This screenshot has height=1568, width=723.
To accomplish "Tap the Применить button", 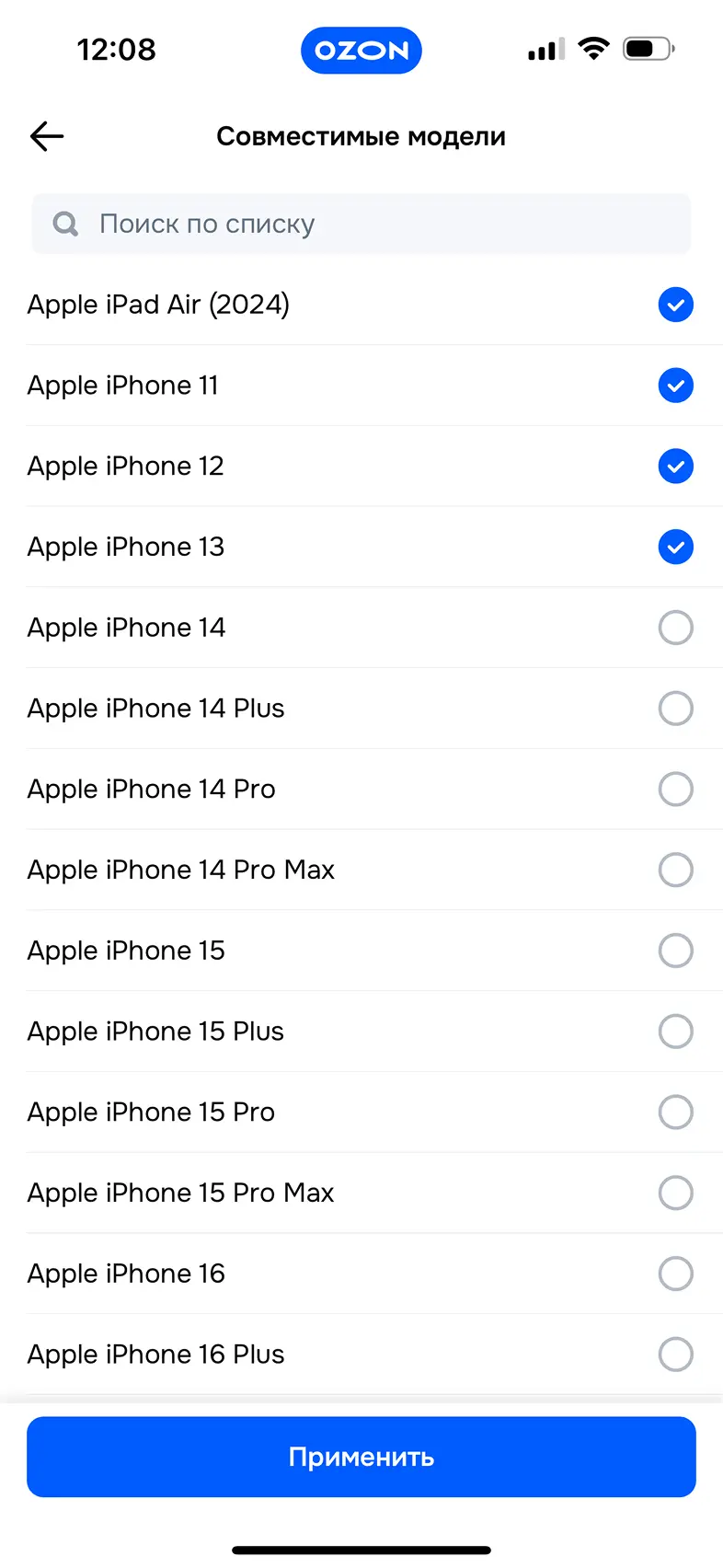I will [361, 1457].
